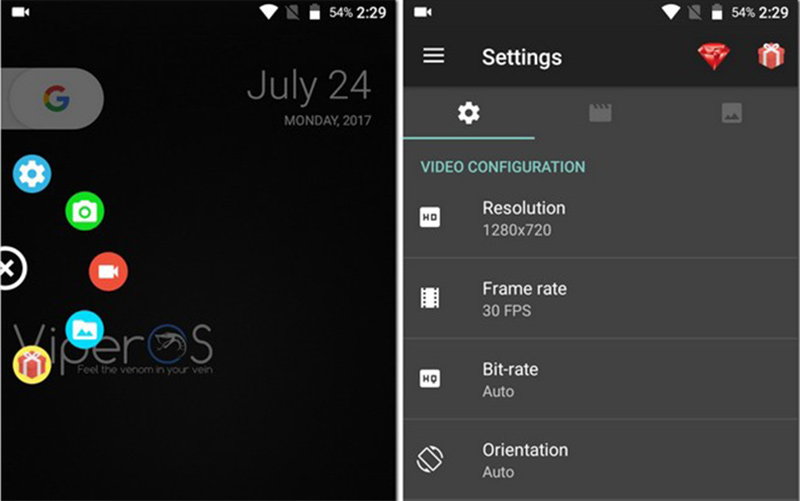Take a screenshot with green camera button

click(x=85, y=211)
